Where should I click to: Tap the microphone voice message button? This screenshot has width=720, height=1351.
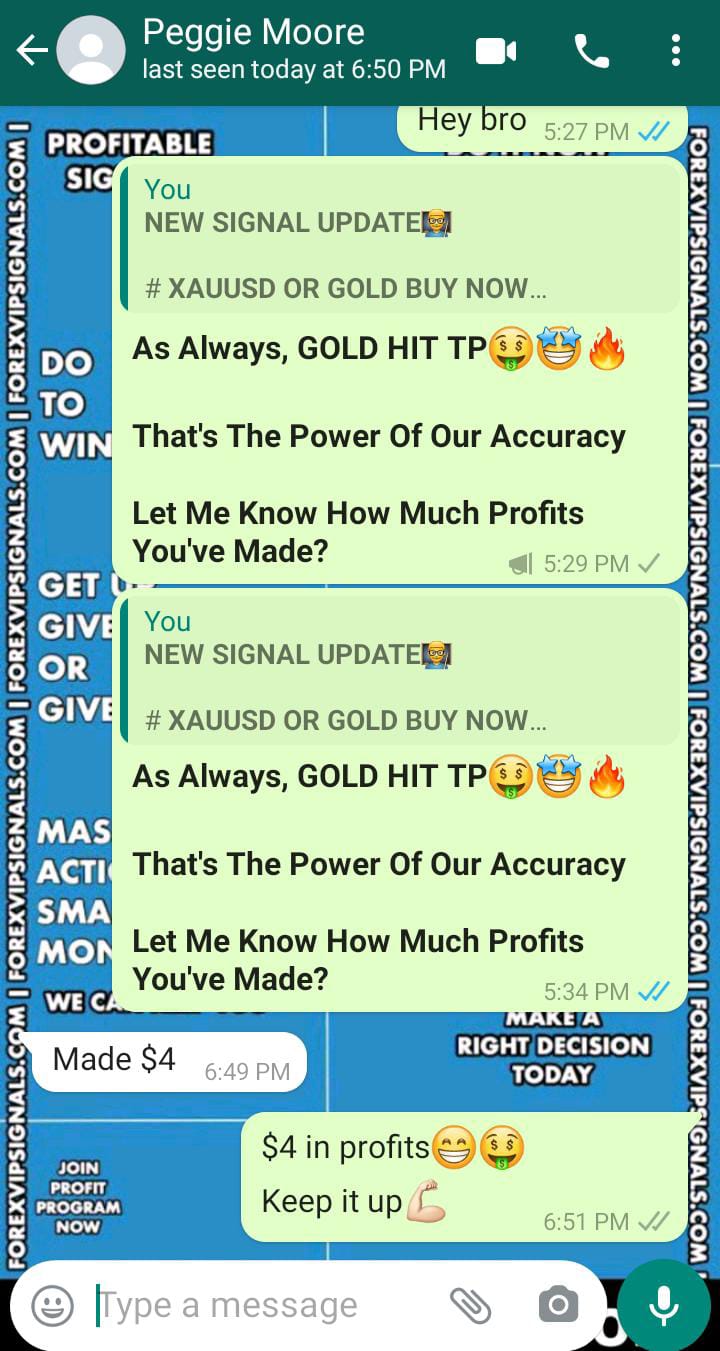[663, 1305]
